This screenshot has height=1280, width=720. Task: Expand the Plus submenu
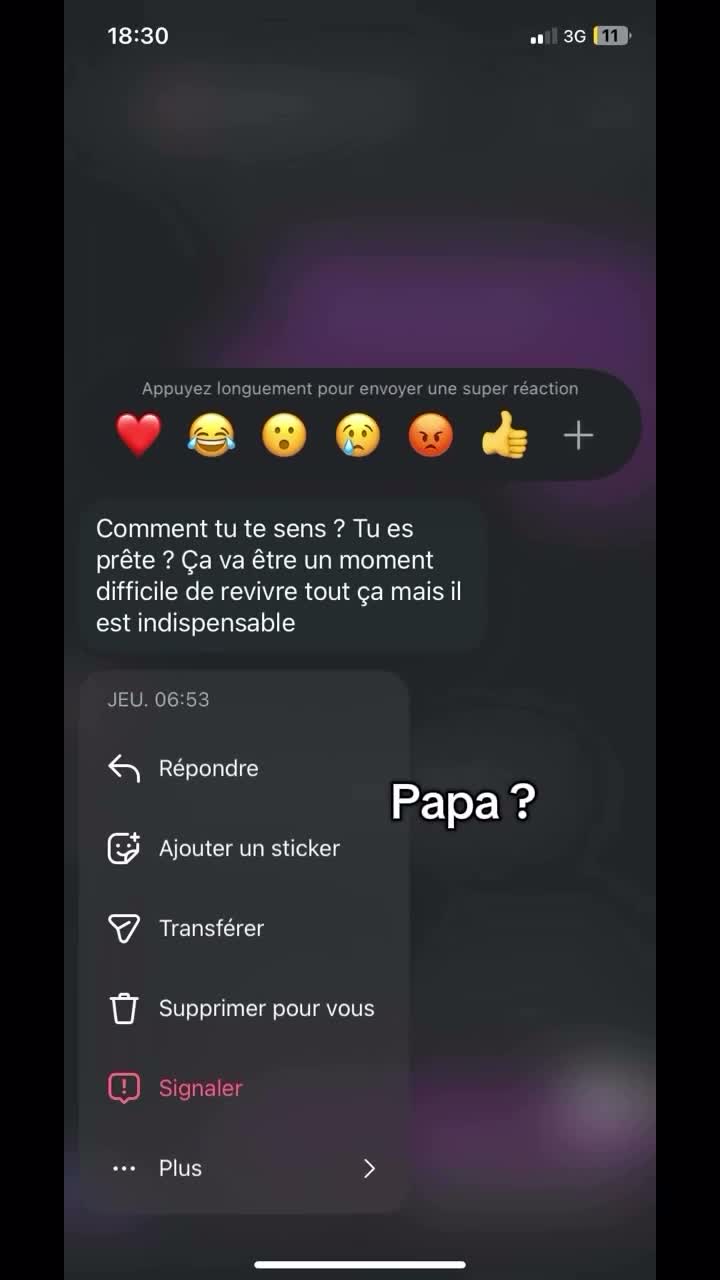(244, 1168)
